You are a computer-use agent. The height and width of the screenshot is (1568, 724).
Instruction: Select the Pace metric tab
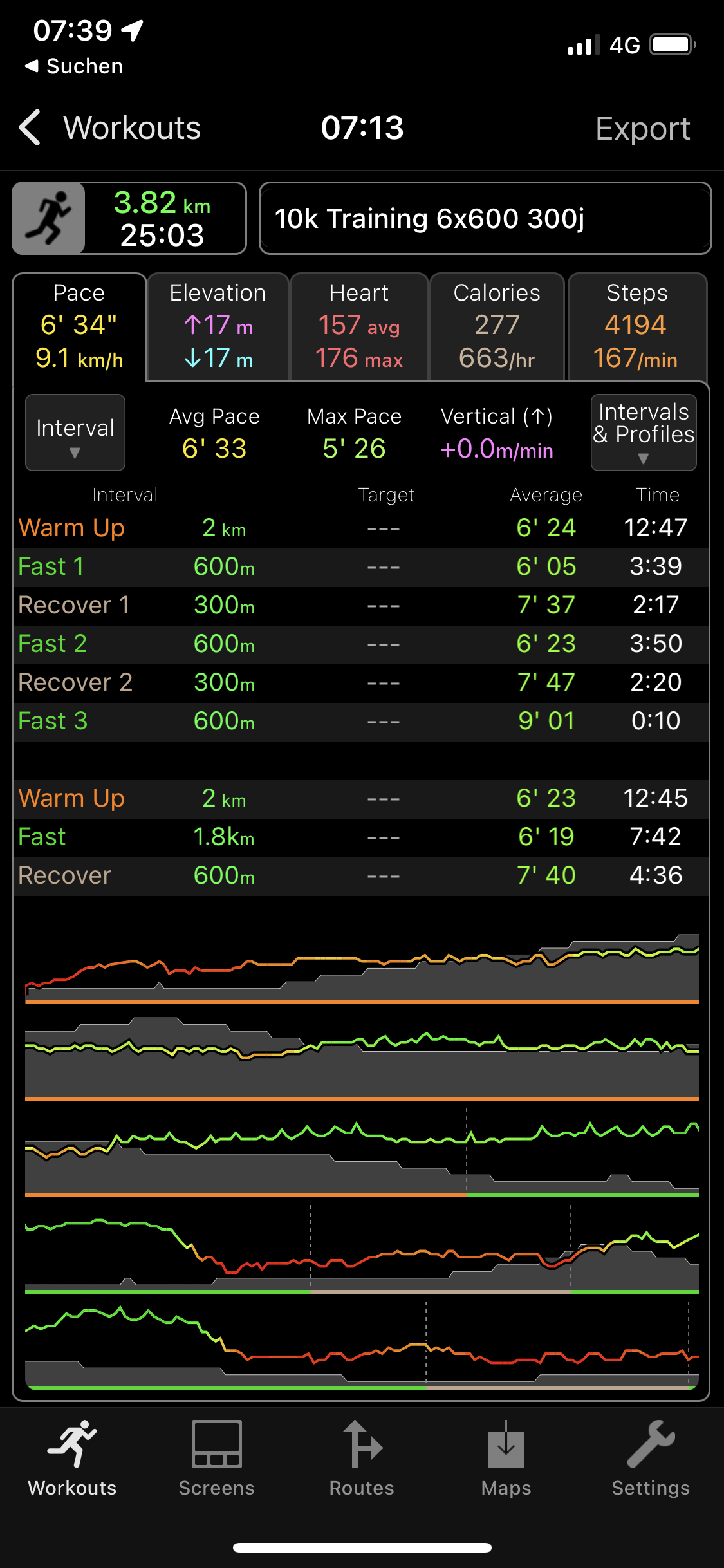pyautogui.click(x=79, y=327)
